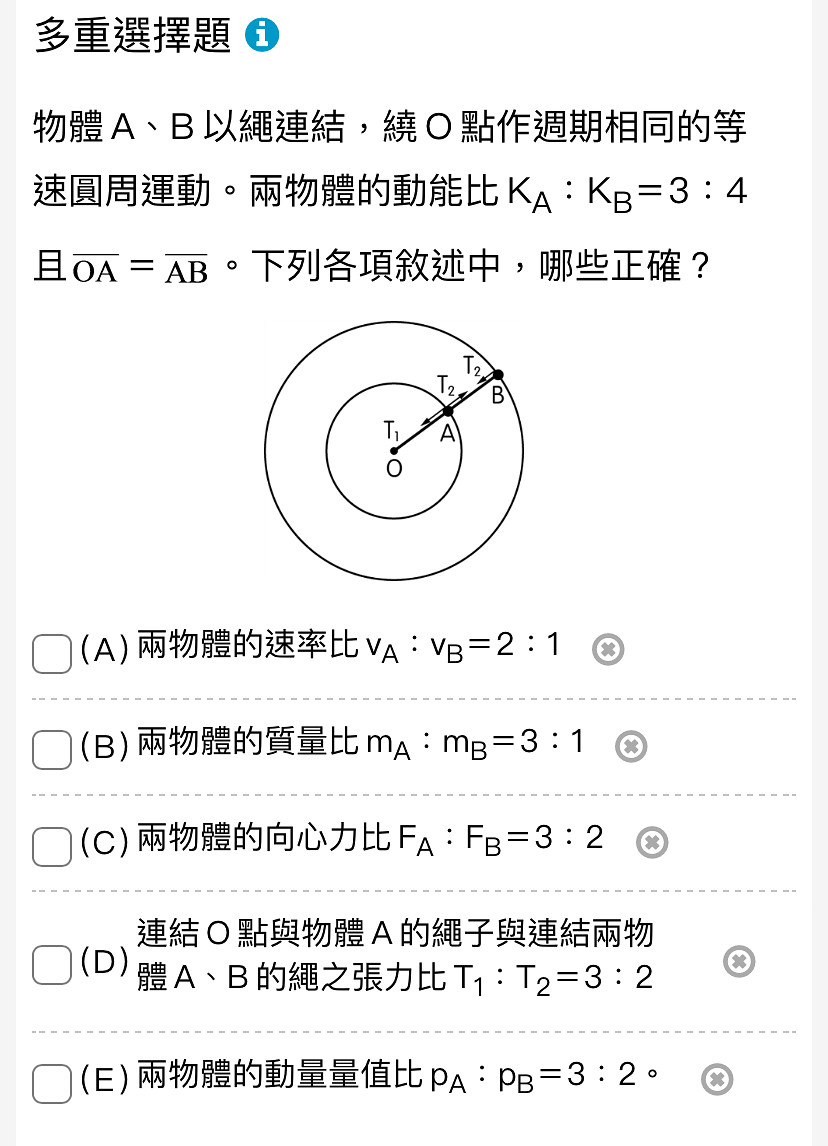The width and height of the screenshot is (828, 1146).
Task: Check option (B) mass ratio 3:1
Action: click(51, 748)
